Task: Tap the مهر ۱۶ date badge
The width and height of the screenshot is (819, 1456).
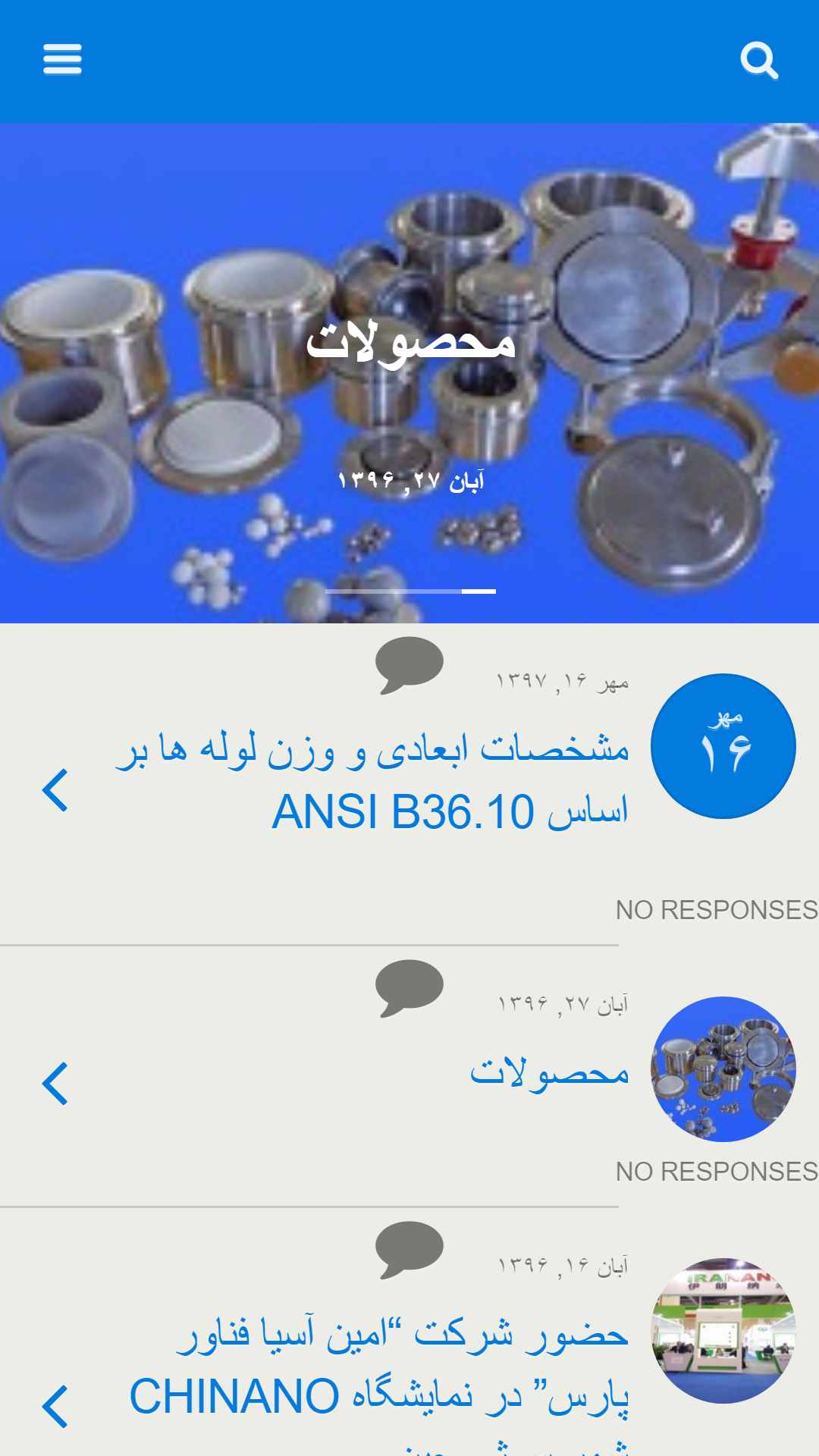Action: [x=723, y=746]
